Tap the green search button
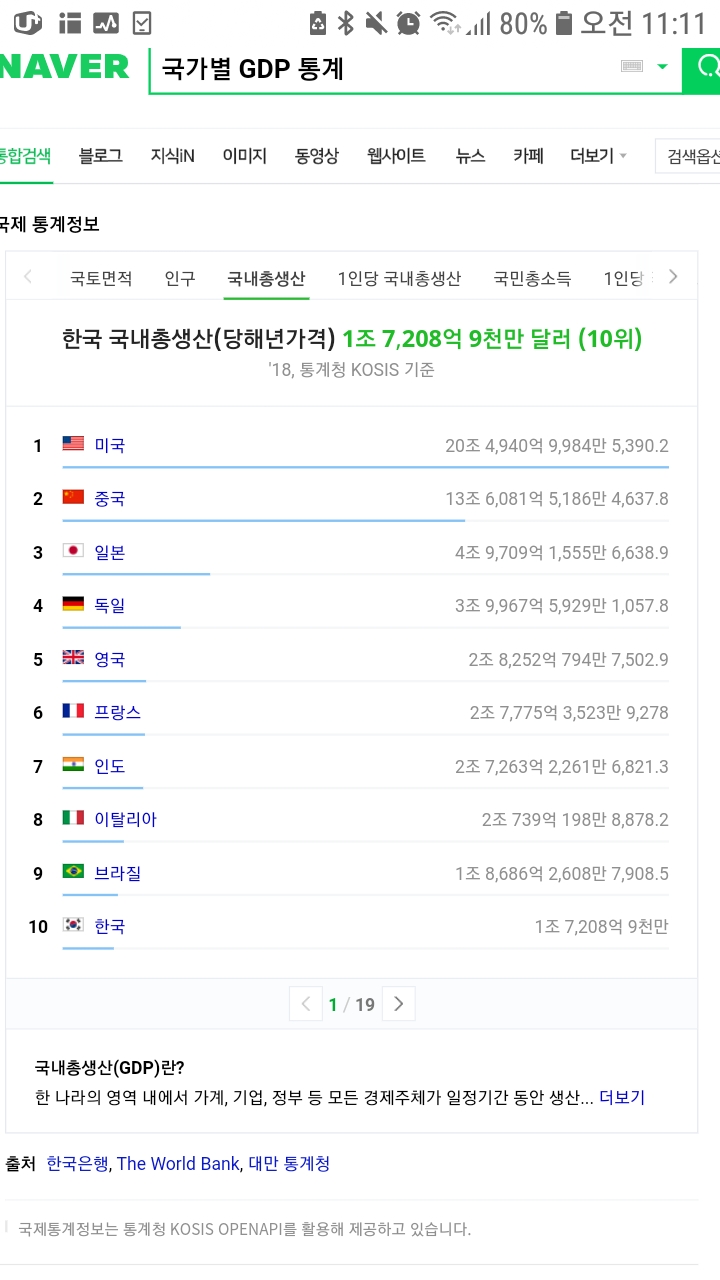Image resolution: width=720 pixels, height=1280 pixels. pos(702,68)
